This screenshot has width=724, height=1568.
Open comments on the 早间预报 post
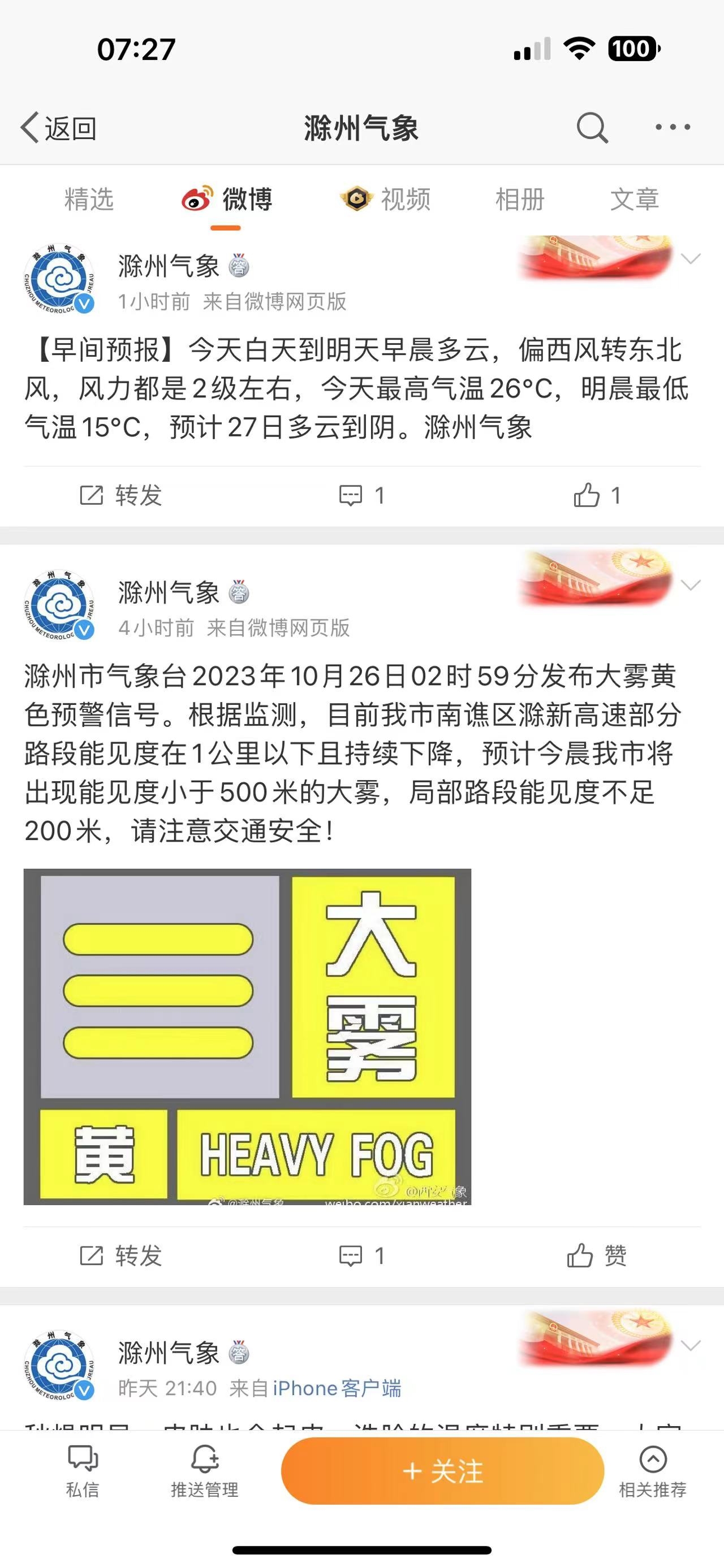(x=361, y=496)
